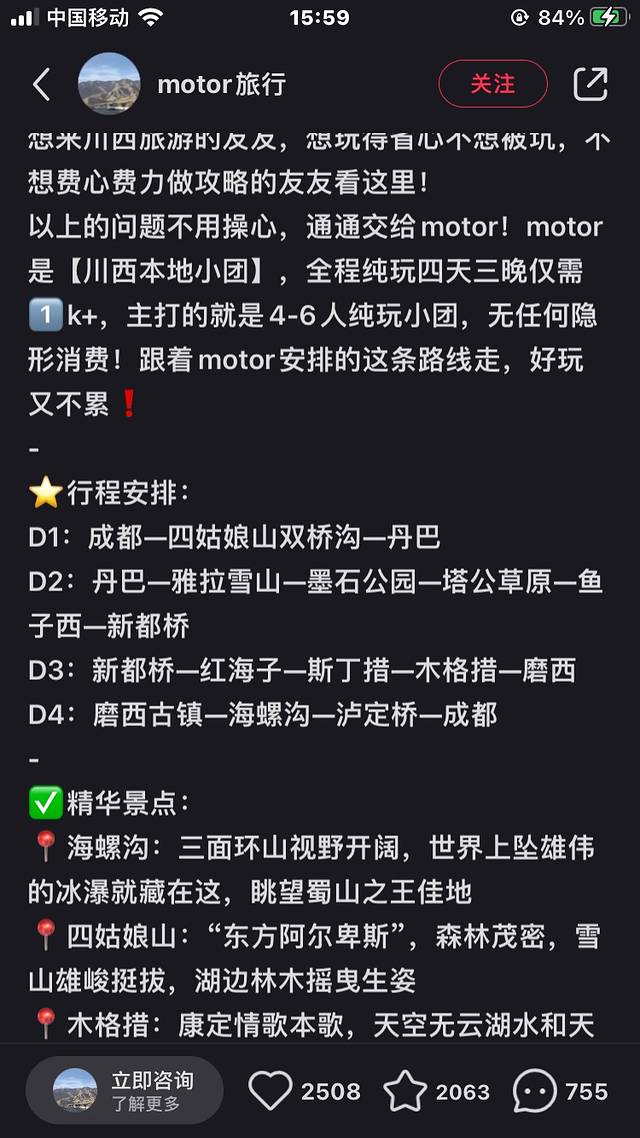
Task: Go back using the top-left arrow
Action: point(41,84)
